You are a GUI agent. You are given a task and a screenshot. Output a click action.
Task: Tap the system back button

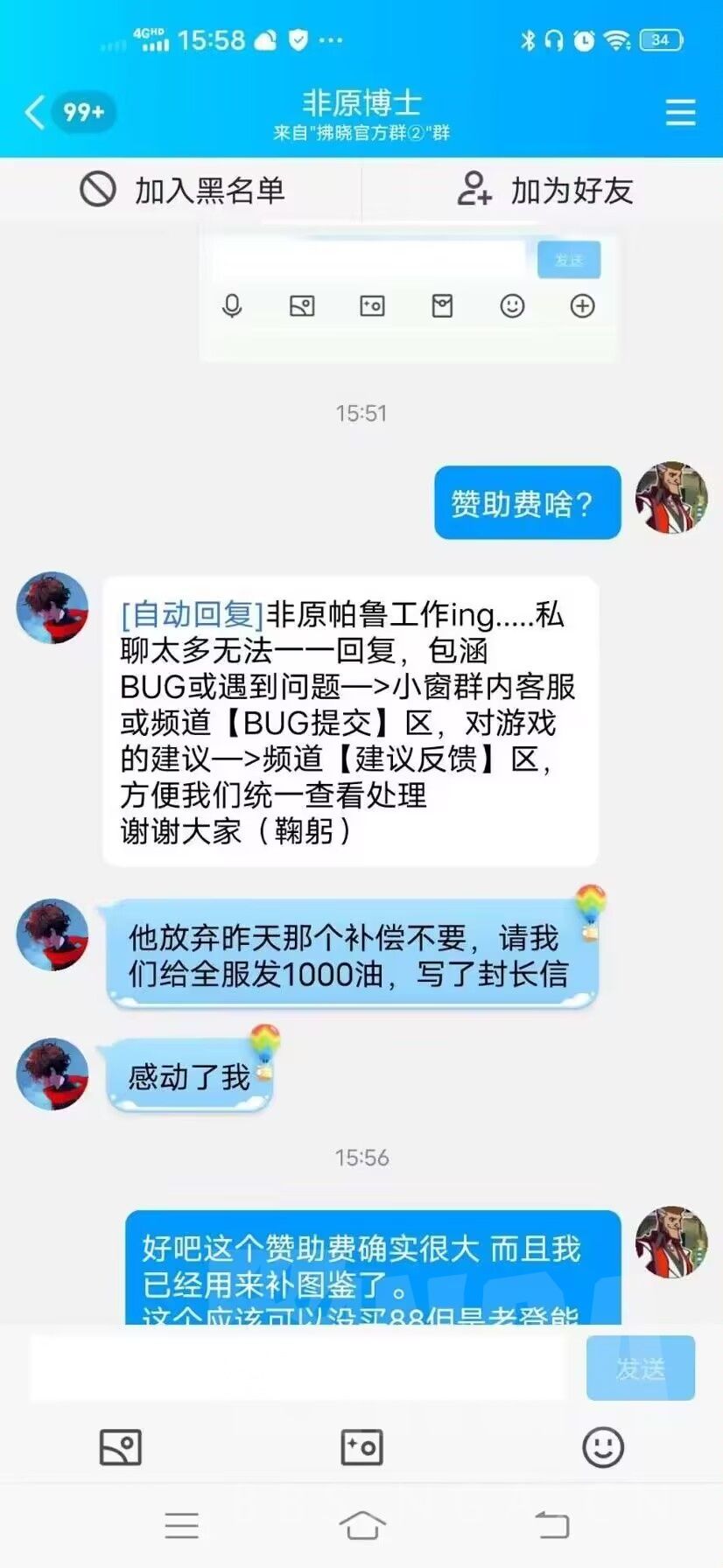[552, 1525]
